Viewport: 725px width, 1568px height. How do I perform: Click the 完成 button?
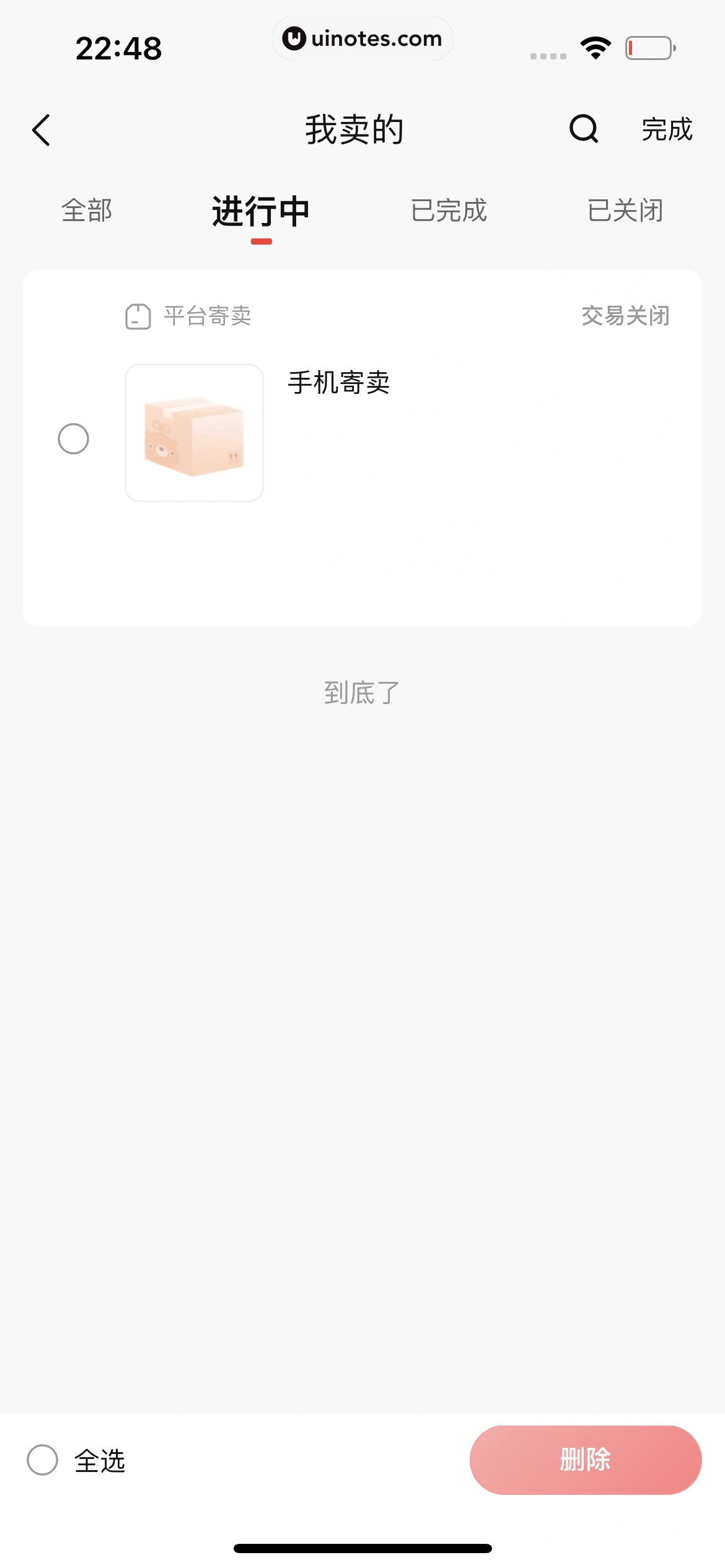point(667,129)
